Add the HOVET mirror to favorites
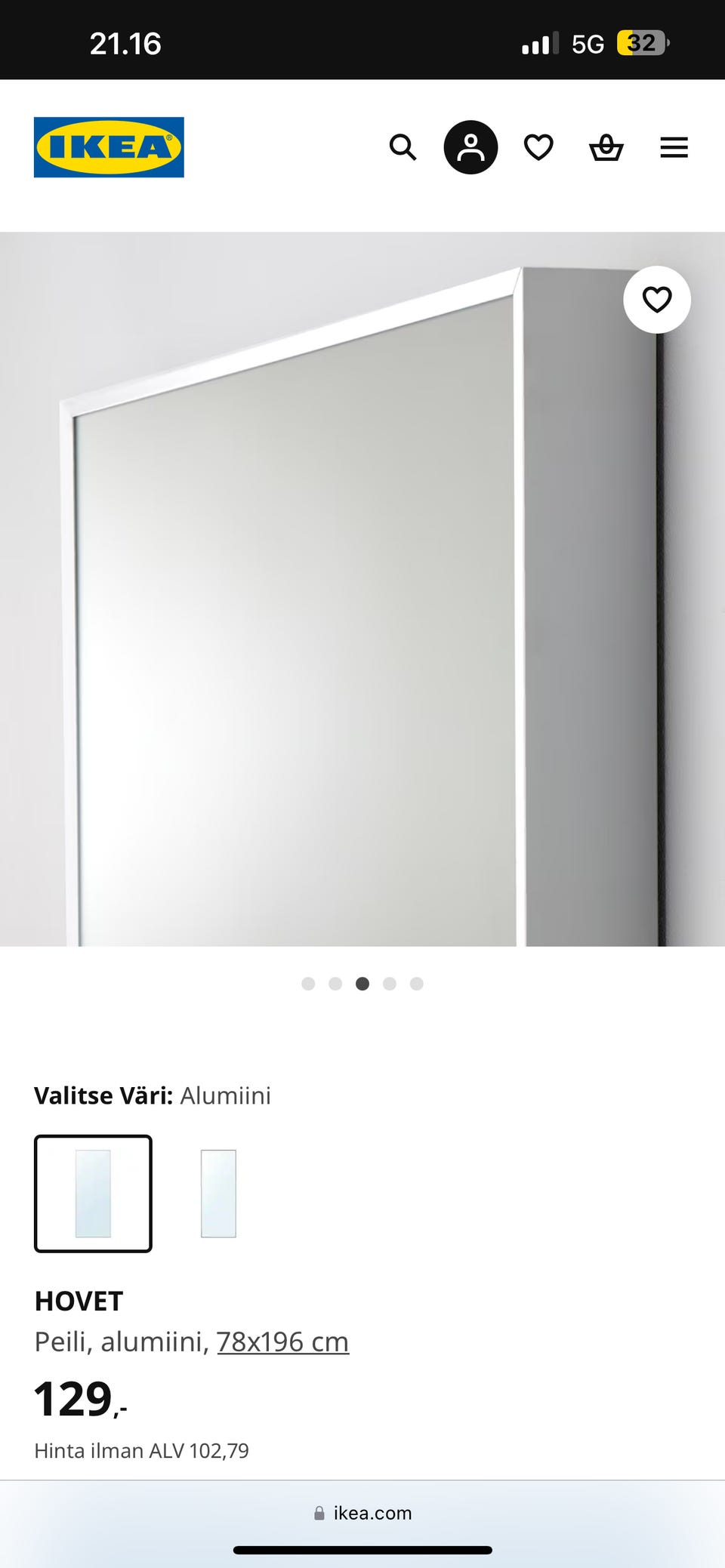725x1568 pixels. (658, 300)
